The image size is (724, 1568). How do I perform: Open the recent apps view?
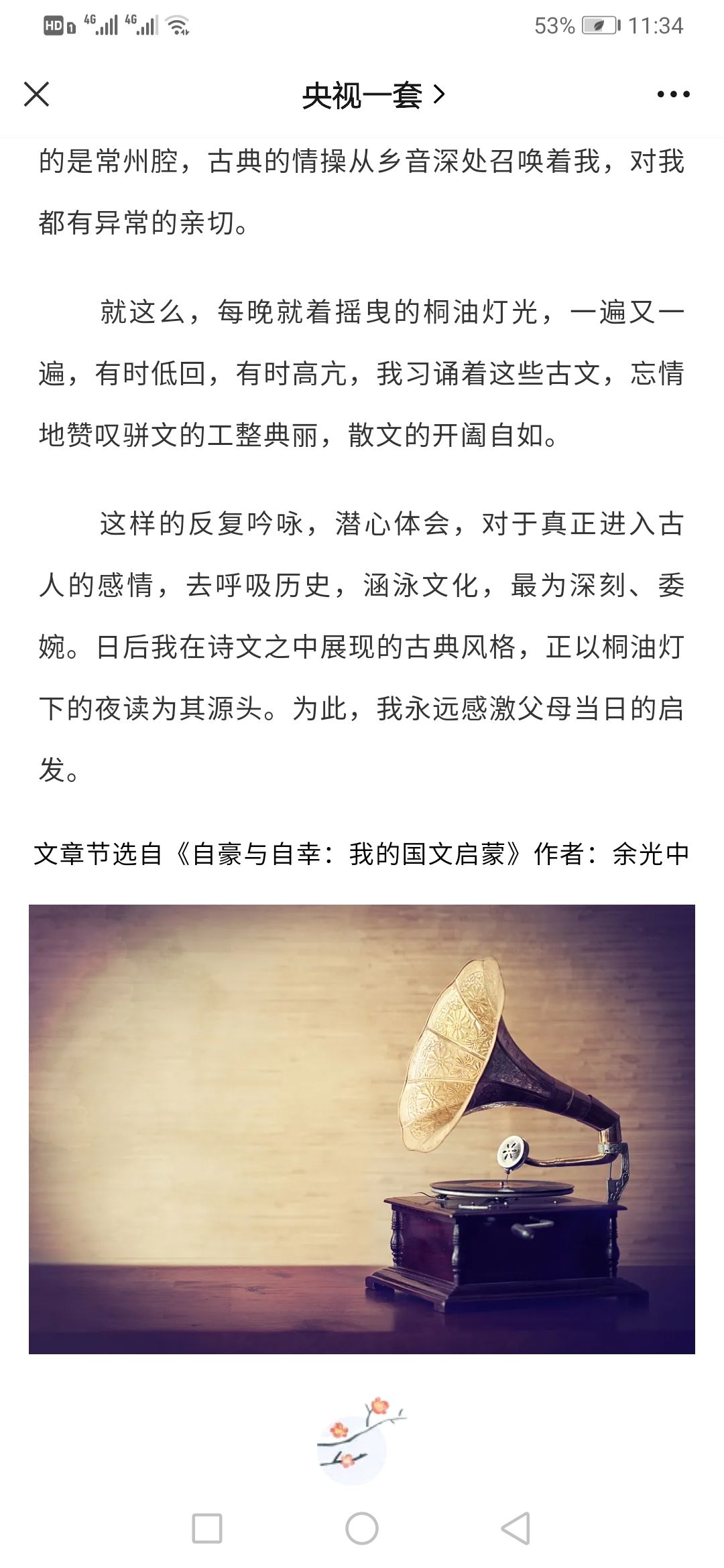coord(207,1528)
